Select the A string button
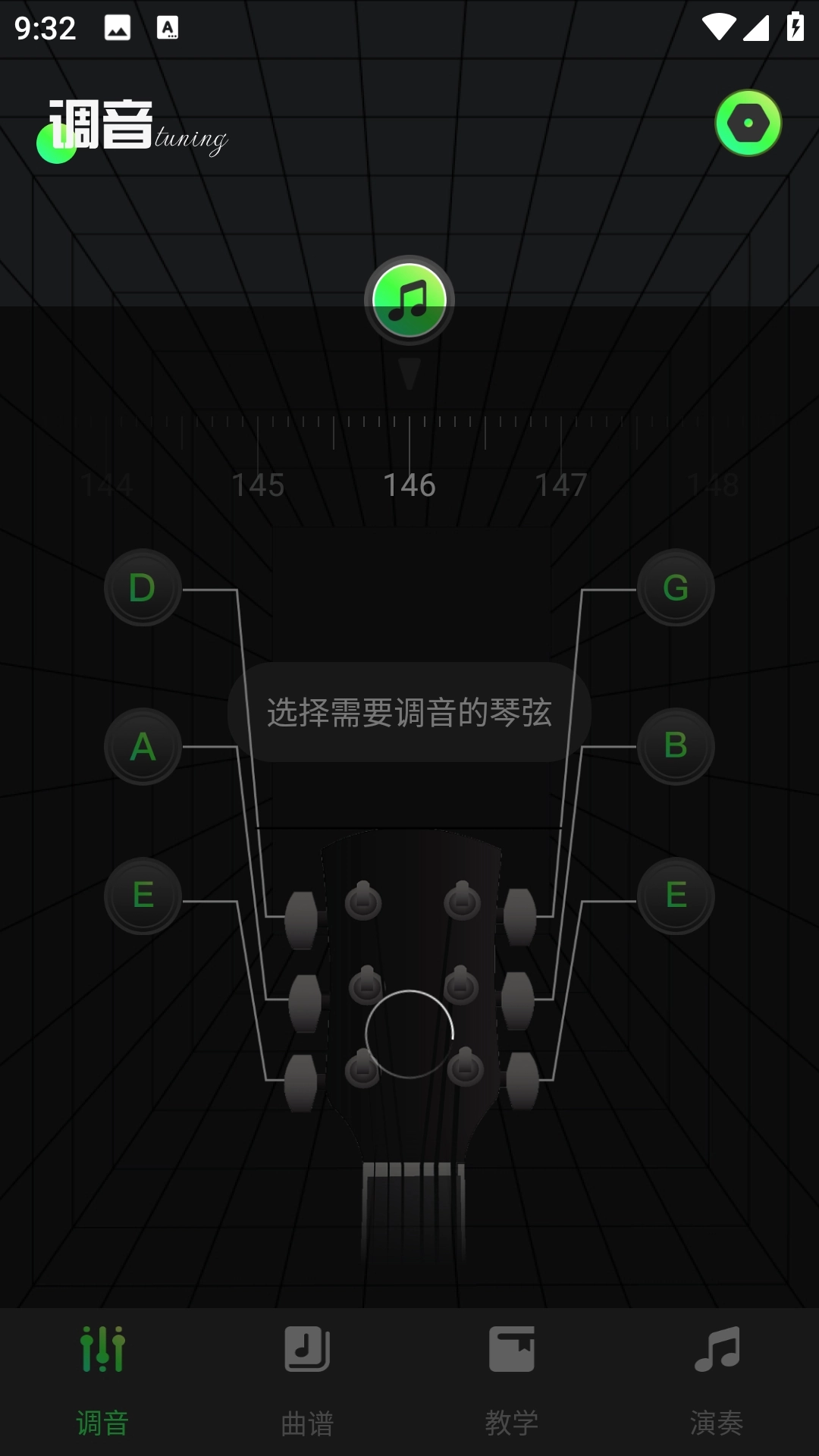 [x=143, y=747]
